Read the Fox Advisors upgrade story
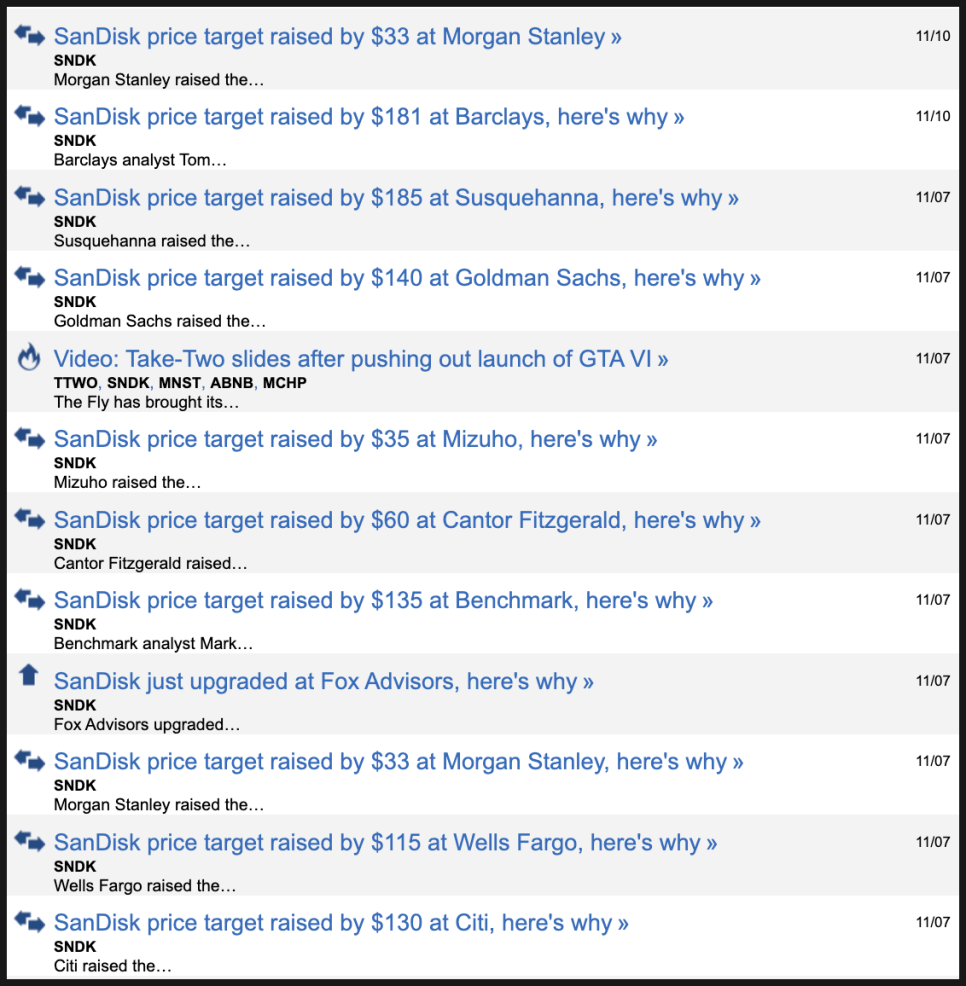 [x=323, y=682]
